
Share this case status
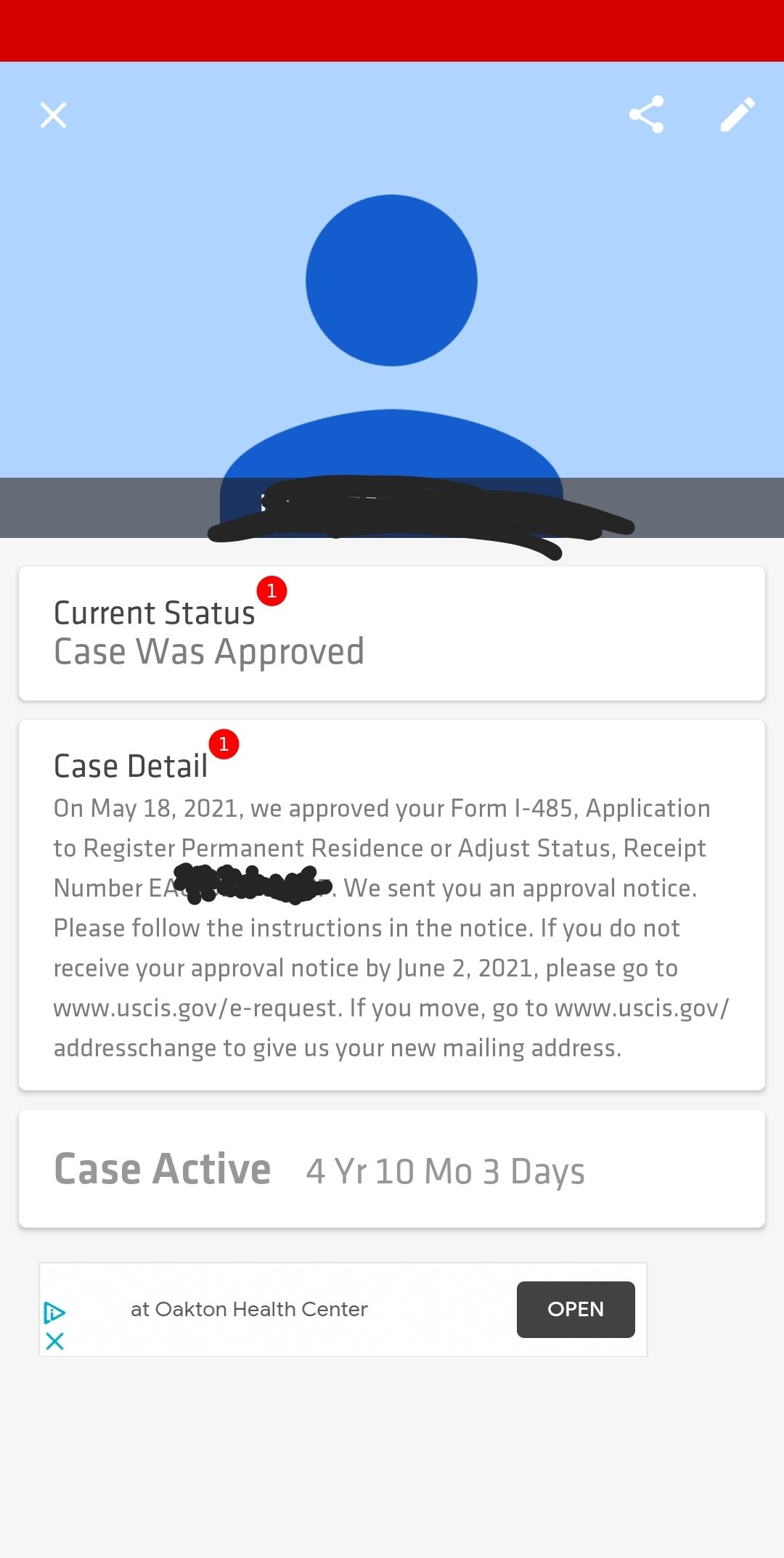coord(646,115)
